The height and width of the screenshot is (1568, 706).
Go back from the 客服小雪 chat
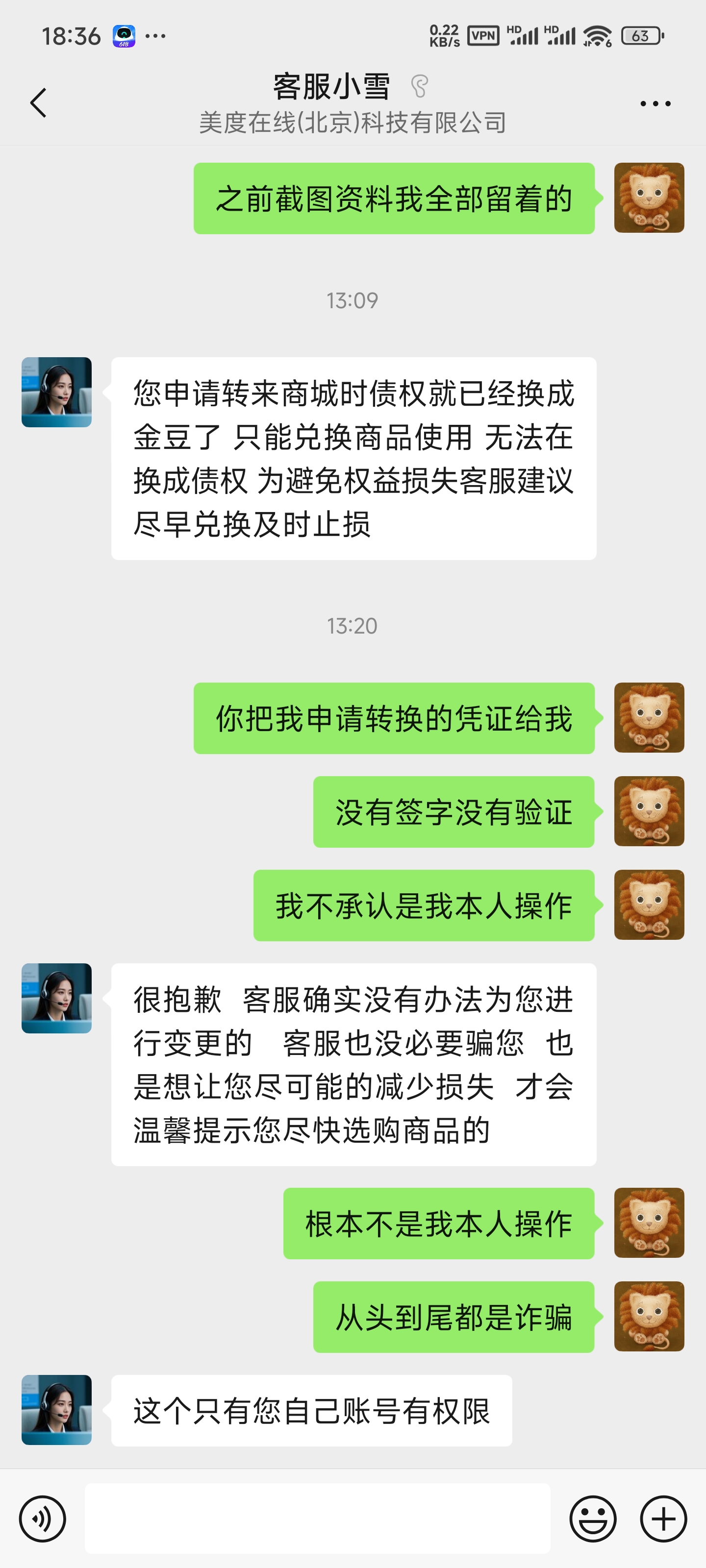pos(38,102)
